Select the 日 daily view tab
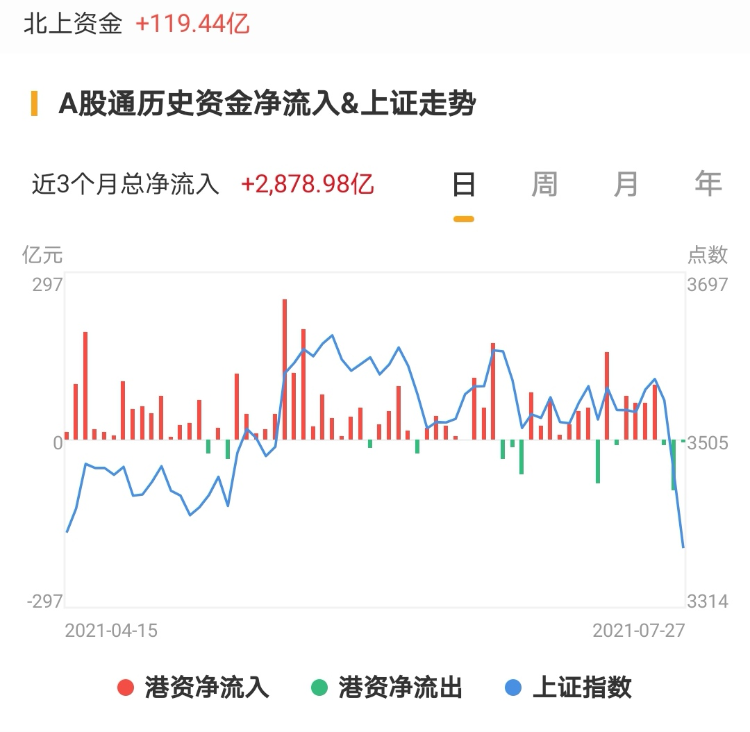This screenshot has width=750, height=732. 463,184
